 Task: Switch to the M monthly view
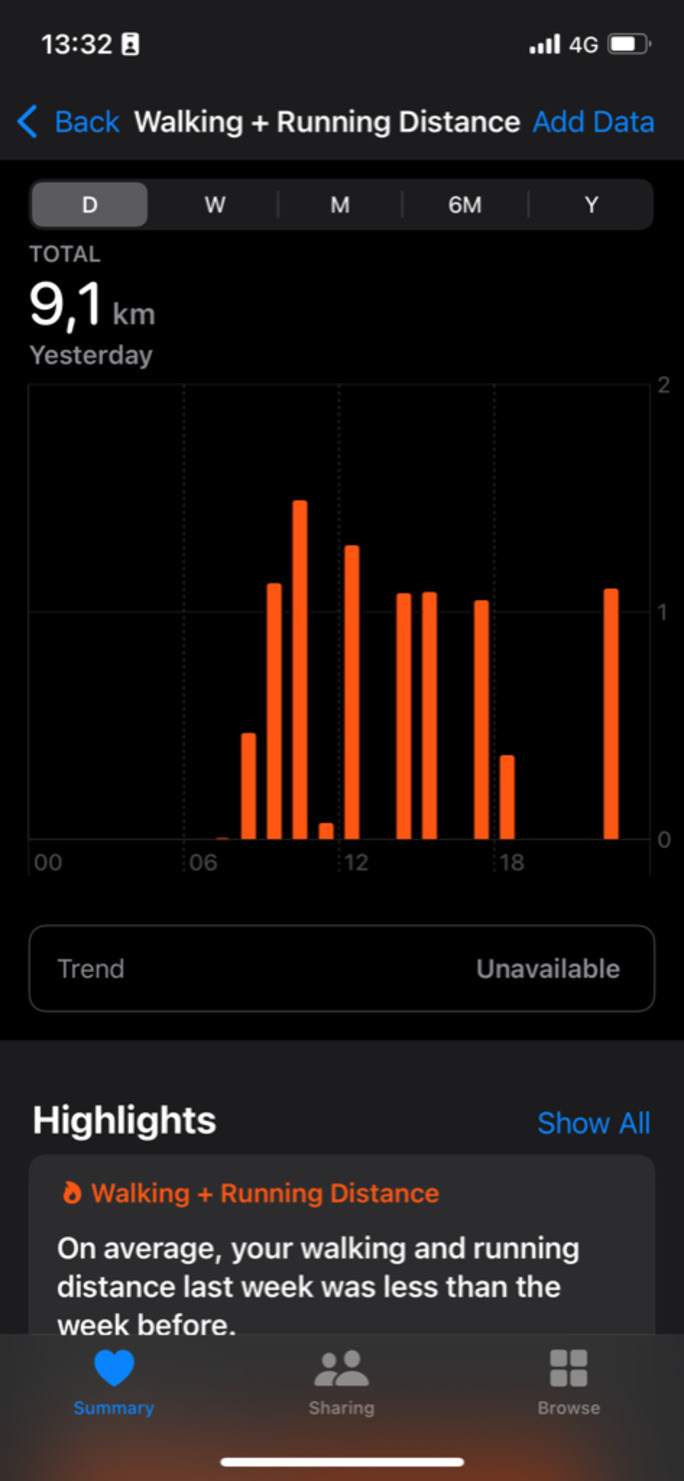point(340,205)
